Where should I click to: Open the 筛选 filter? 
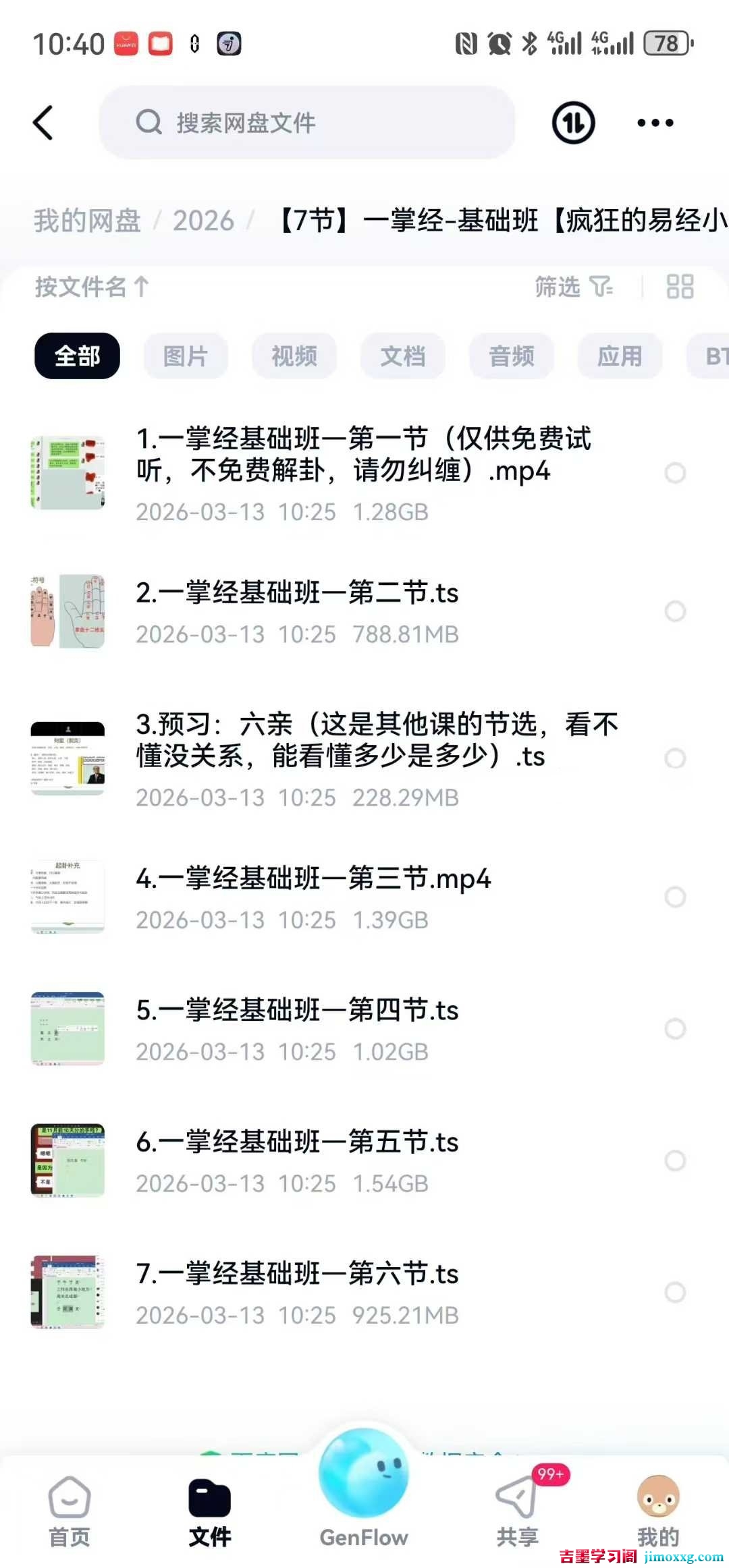573,287
